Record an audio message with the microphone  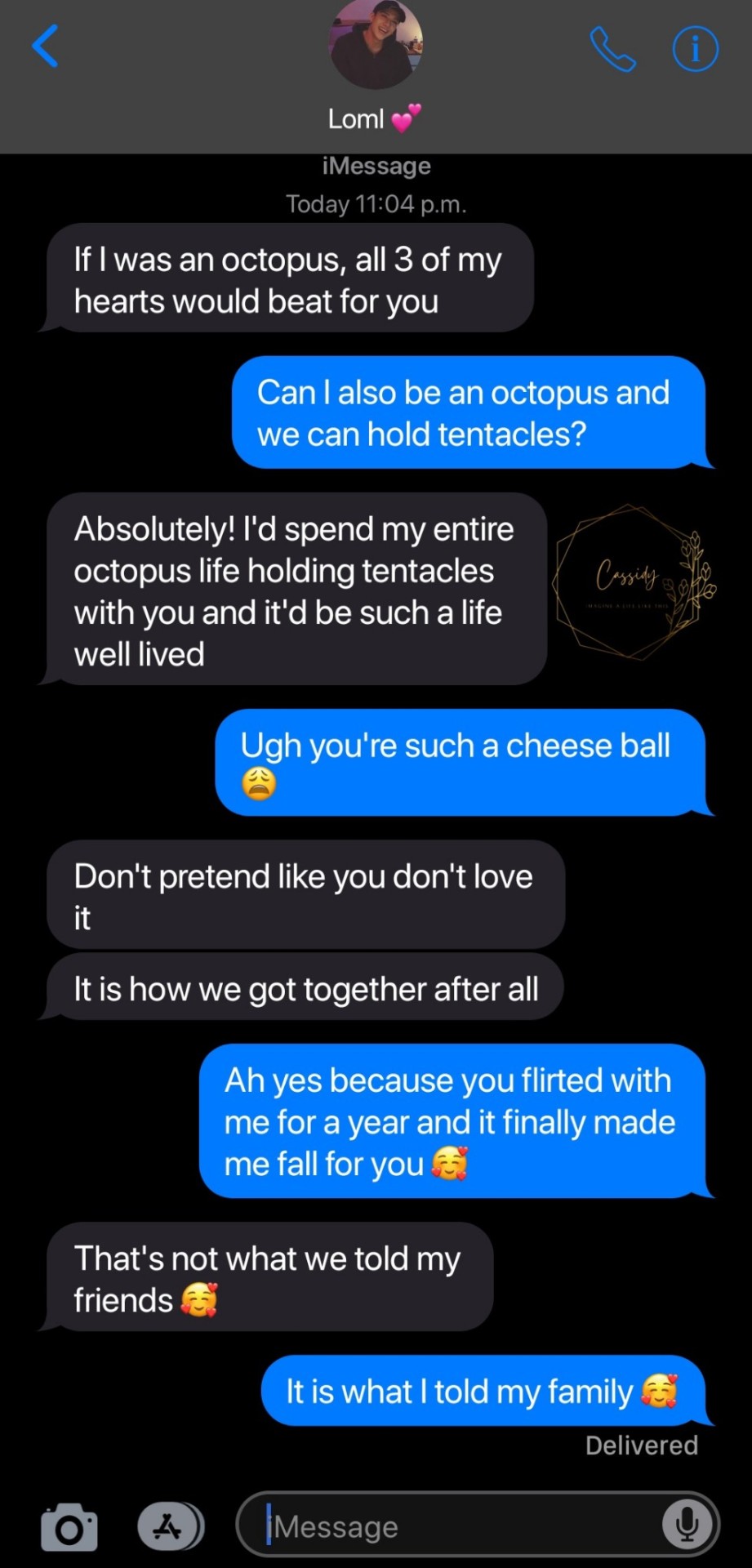[687, 1525]
